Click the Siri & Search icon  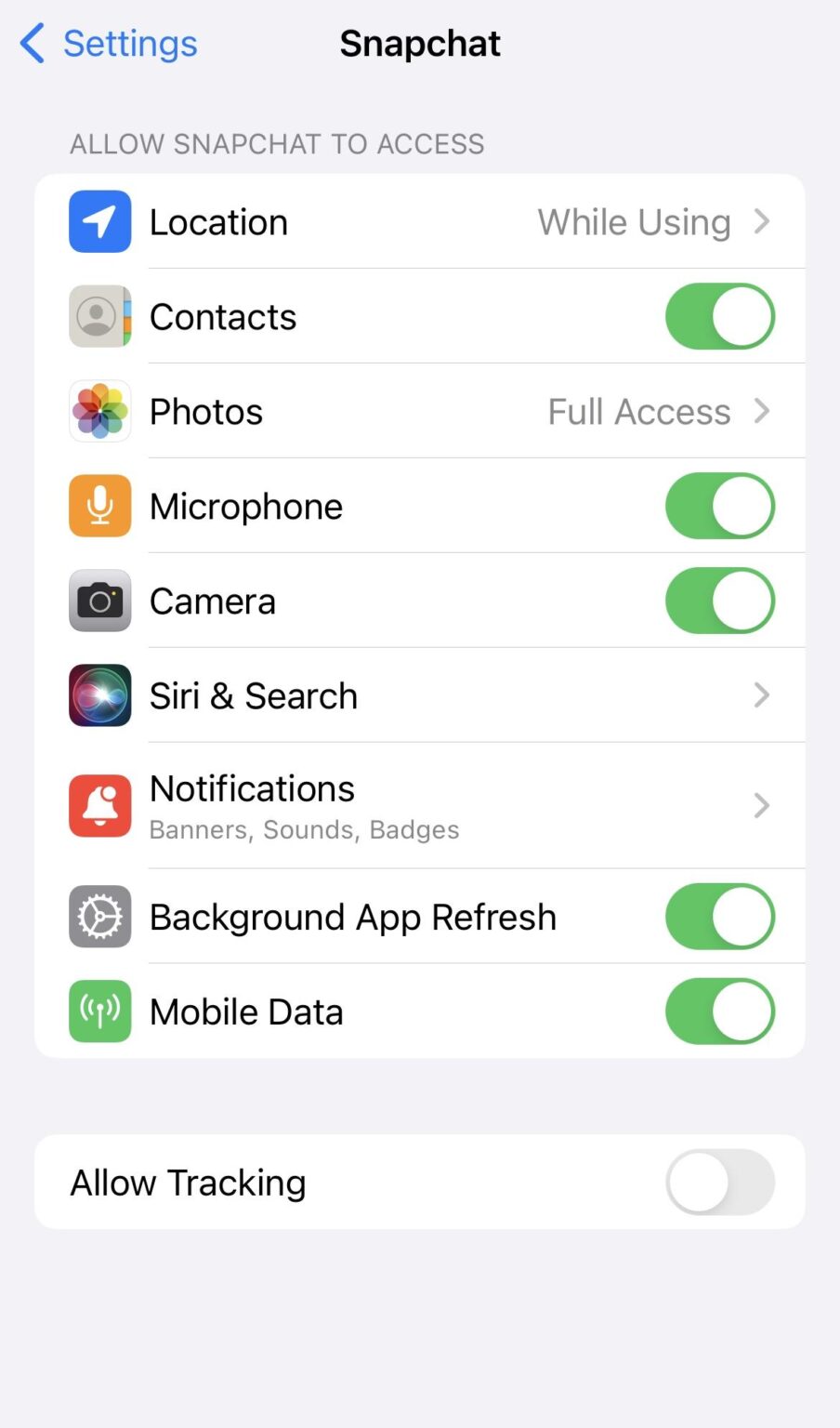pos(99,694)
